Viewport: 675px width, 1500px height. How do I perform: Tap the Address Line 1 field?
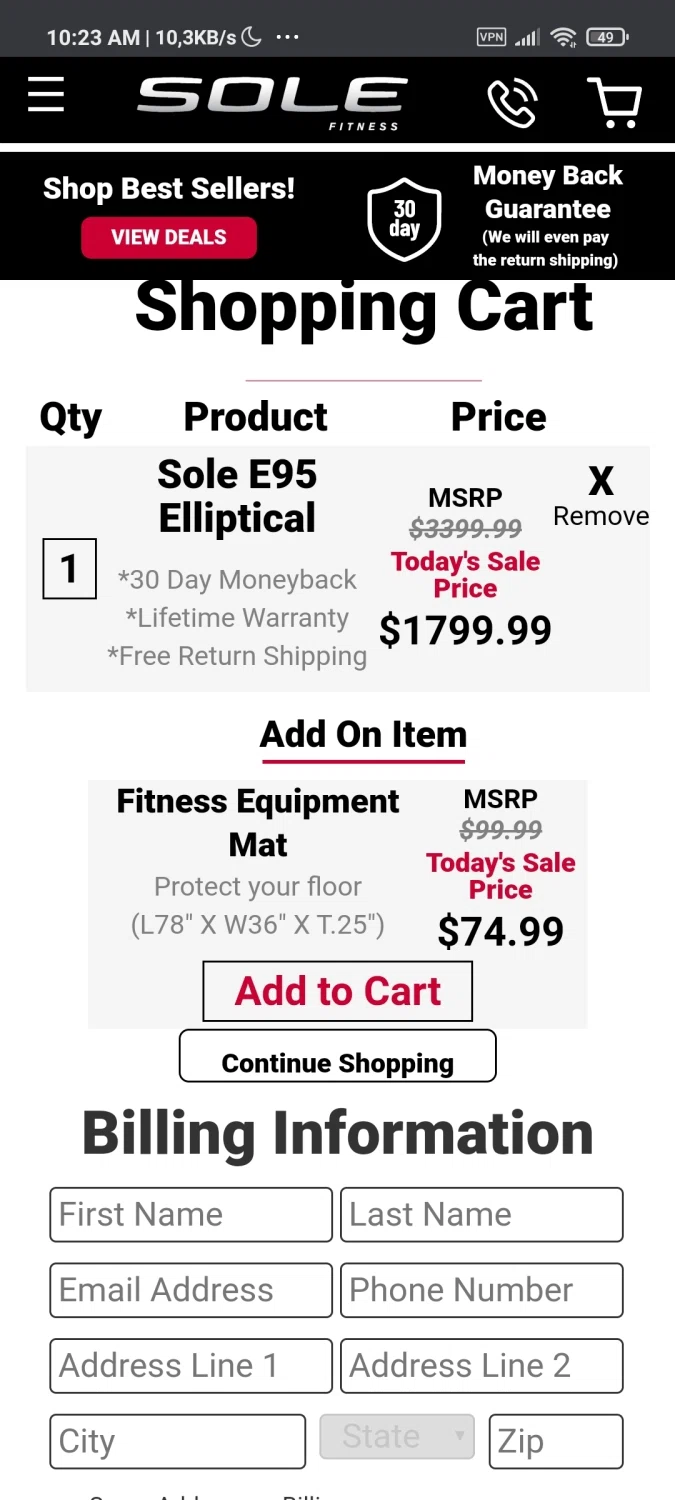(190, 1365)
